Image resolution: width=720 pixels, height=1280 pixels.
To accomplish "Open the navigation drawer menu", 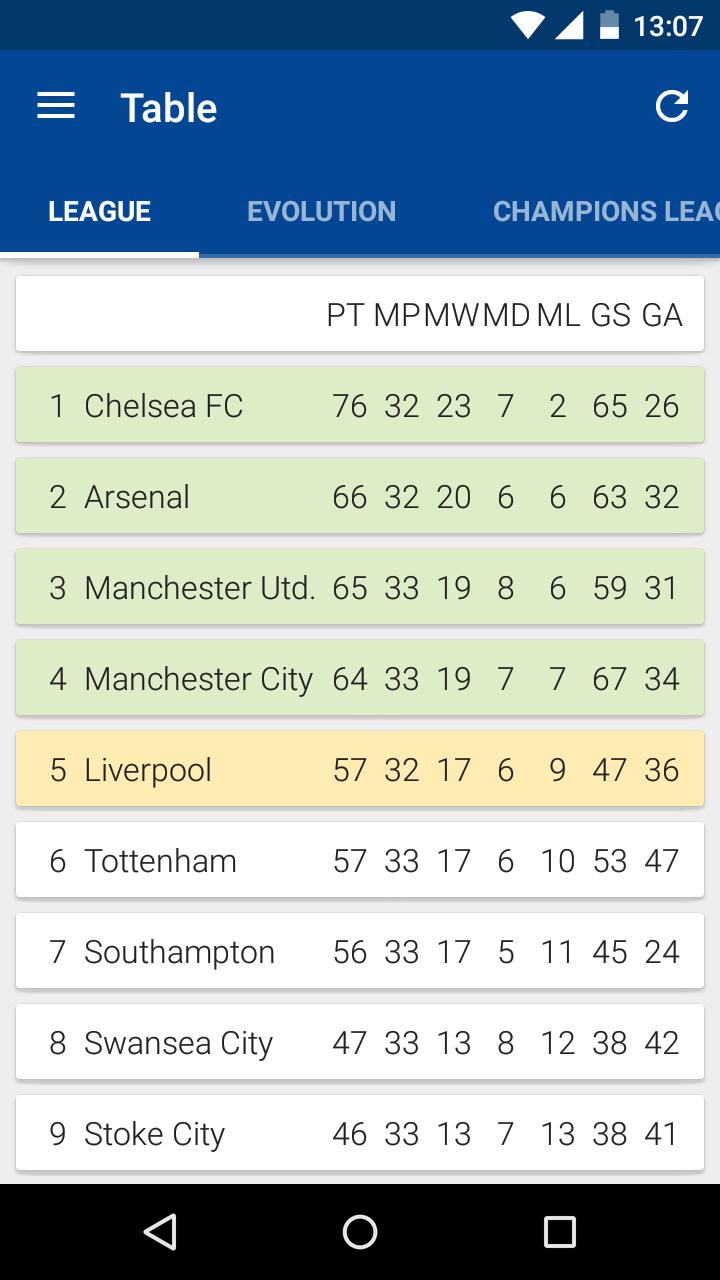I will (x=56, y=106).
